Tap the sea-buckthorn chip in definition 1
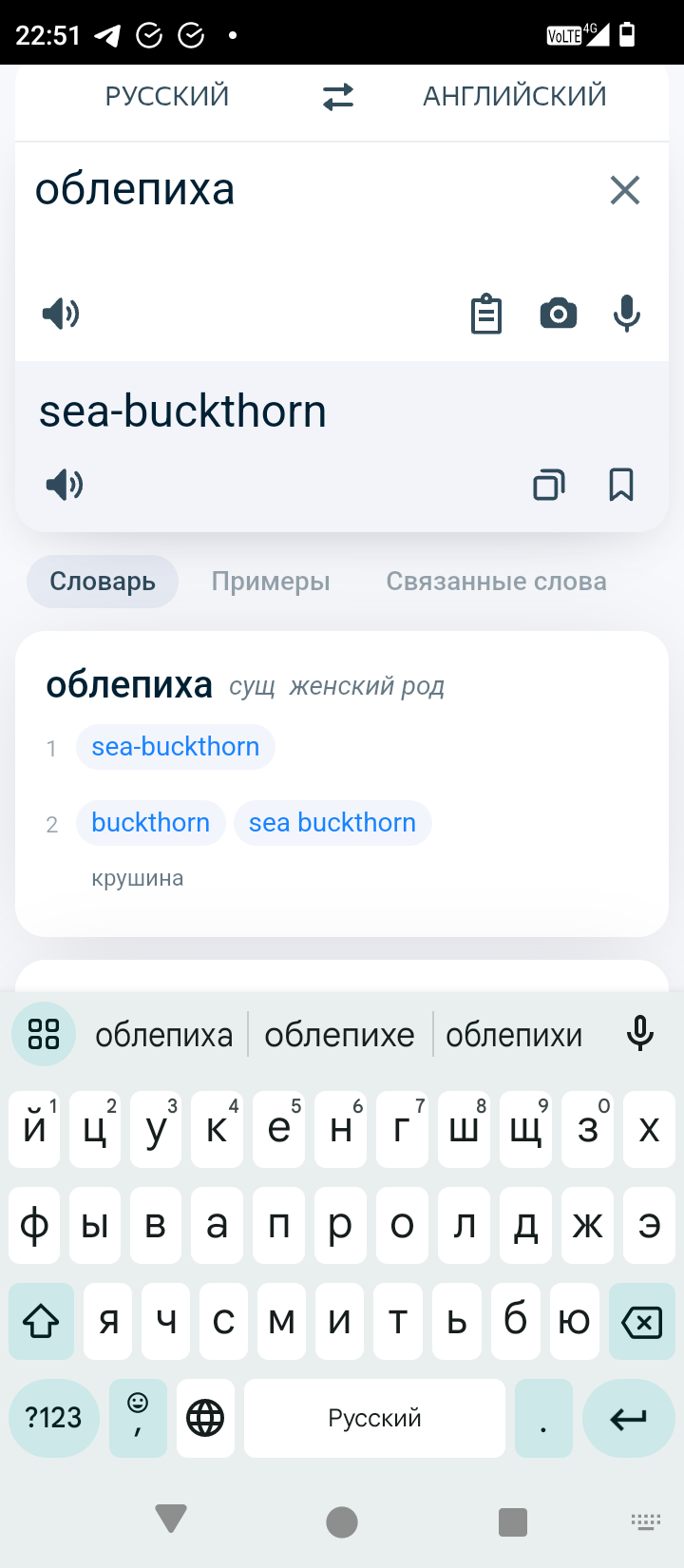This screenshot has height=1568, width=684. (176, 747)
